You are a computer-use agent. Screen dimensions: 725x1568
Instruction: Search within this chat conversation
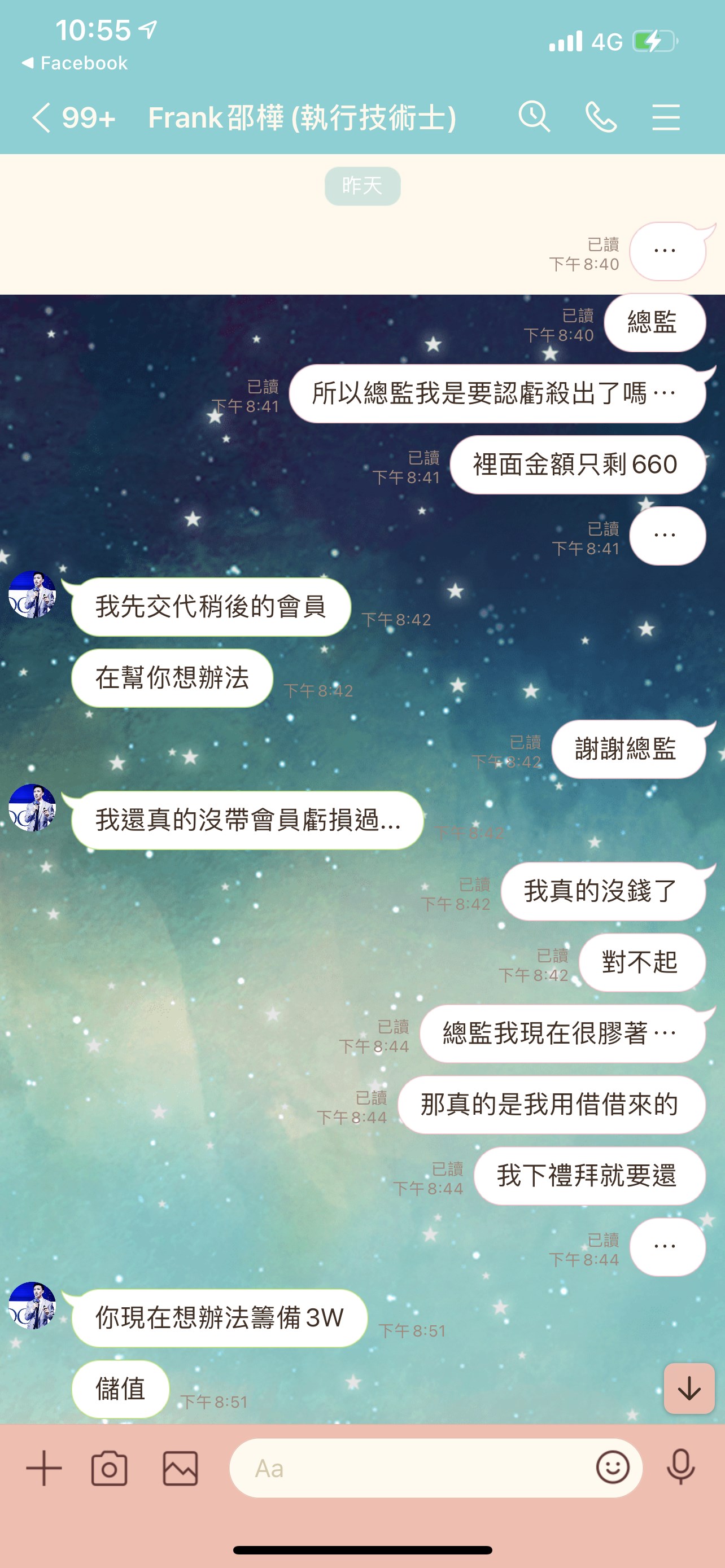coord(534,116)
